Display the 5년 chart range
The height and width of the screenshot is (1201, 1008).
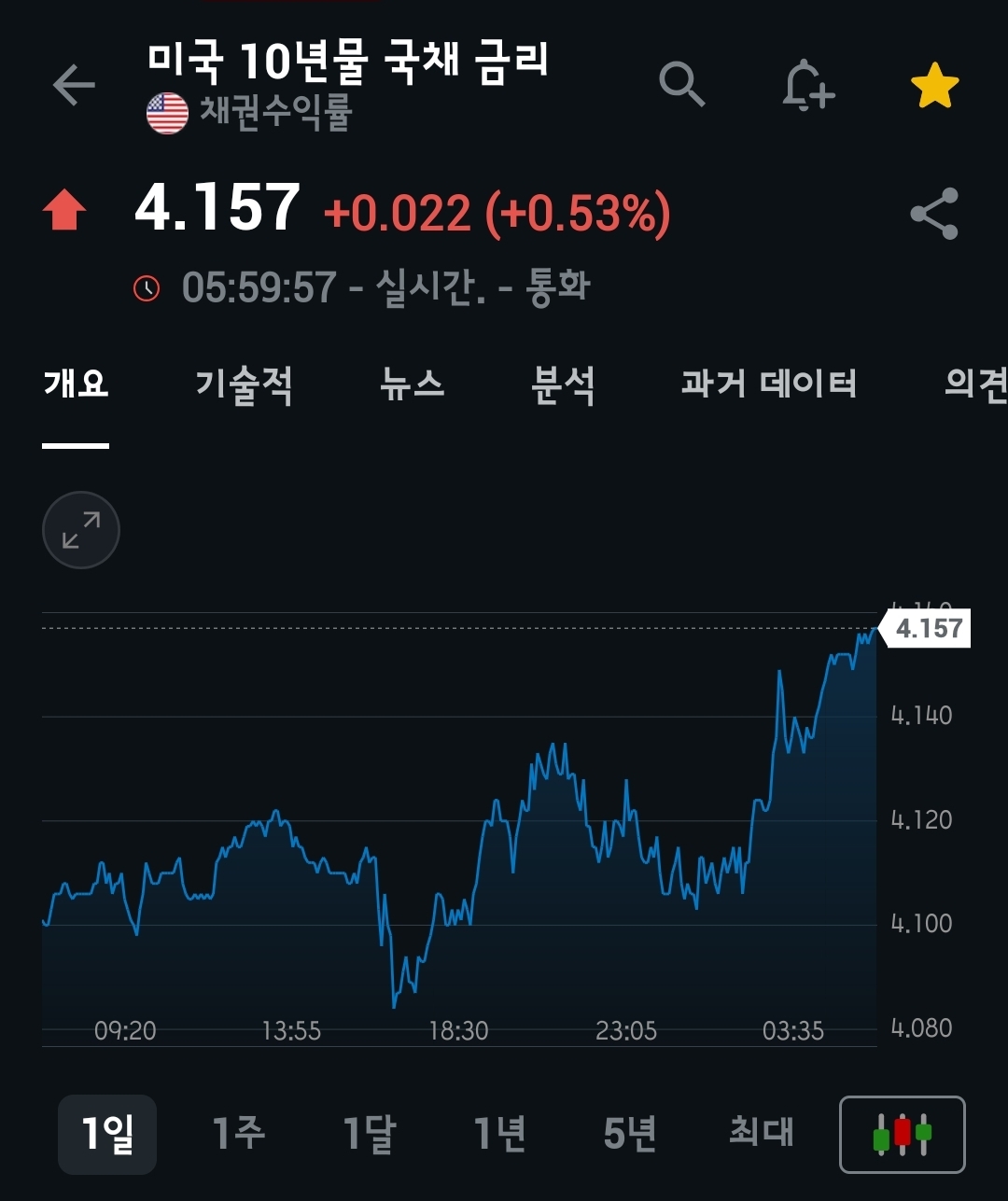click(630, 1134)
